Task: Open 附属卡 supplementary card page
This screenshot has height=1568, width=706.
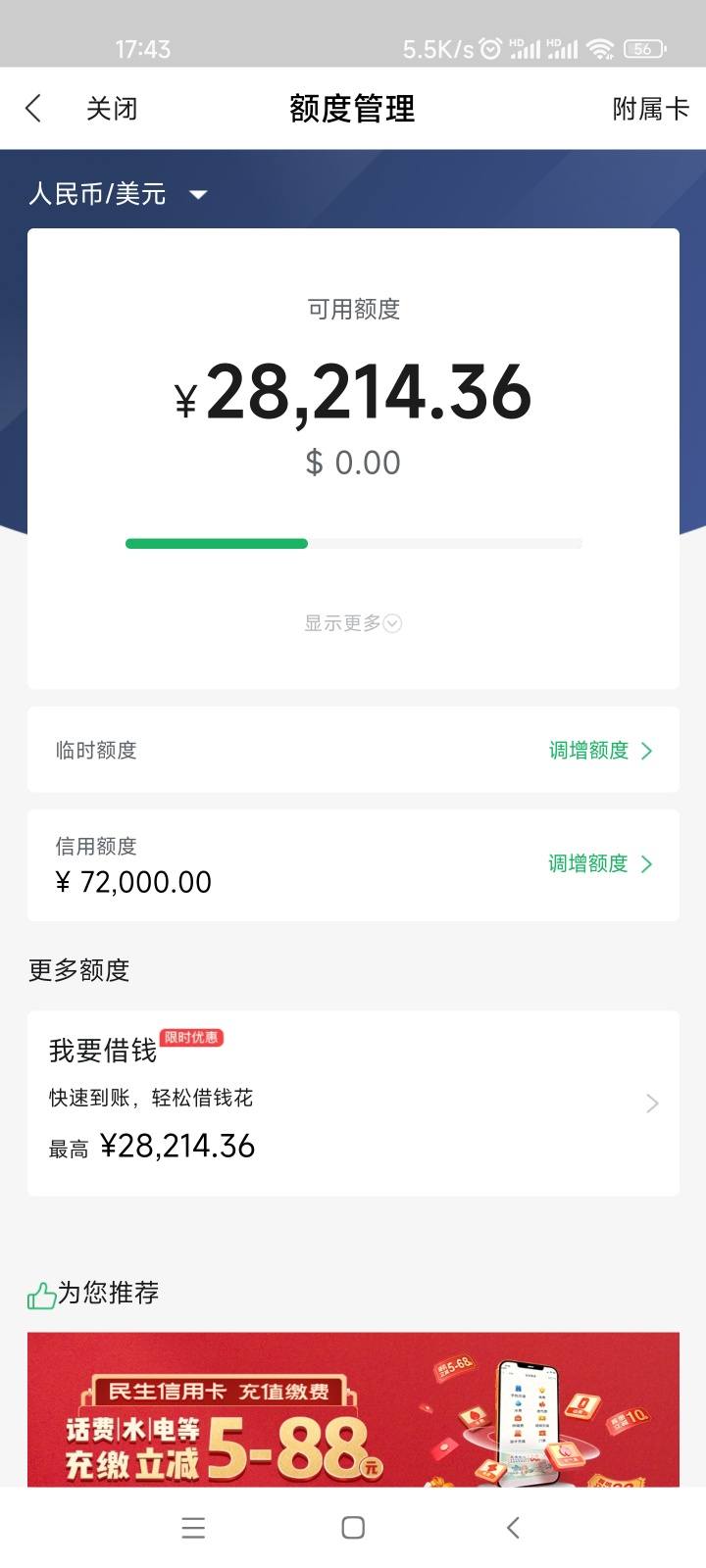Action: tap(650, 109)
